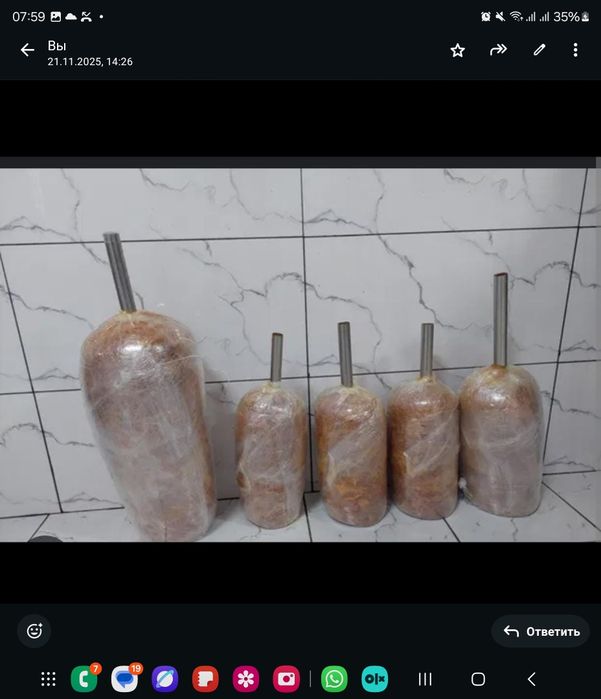Go back from the photo viewer

(27, 50)
